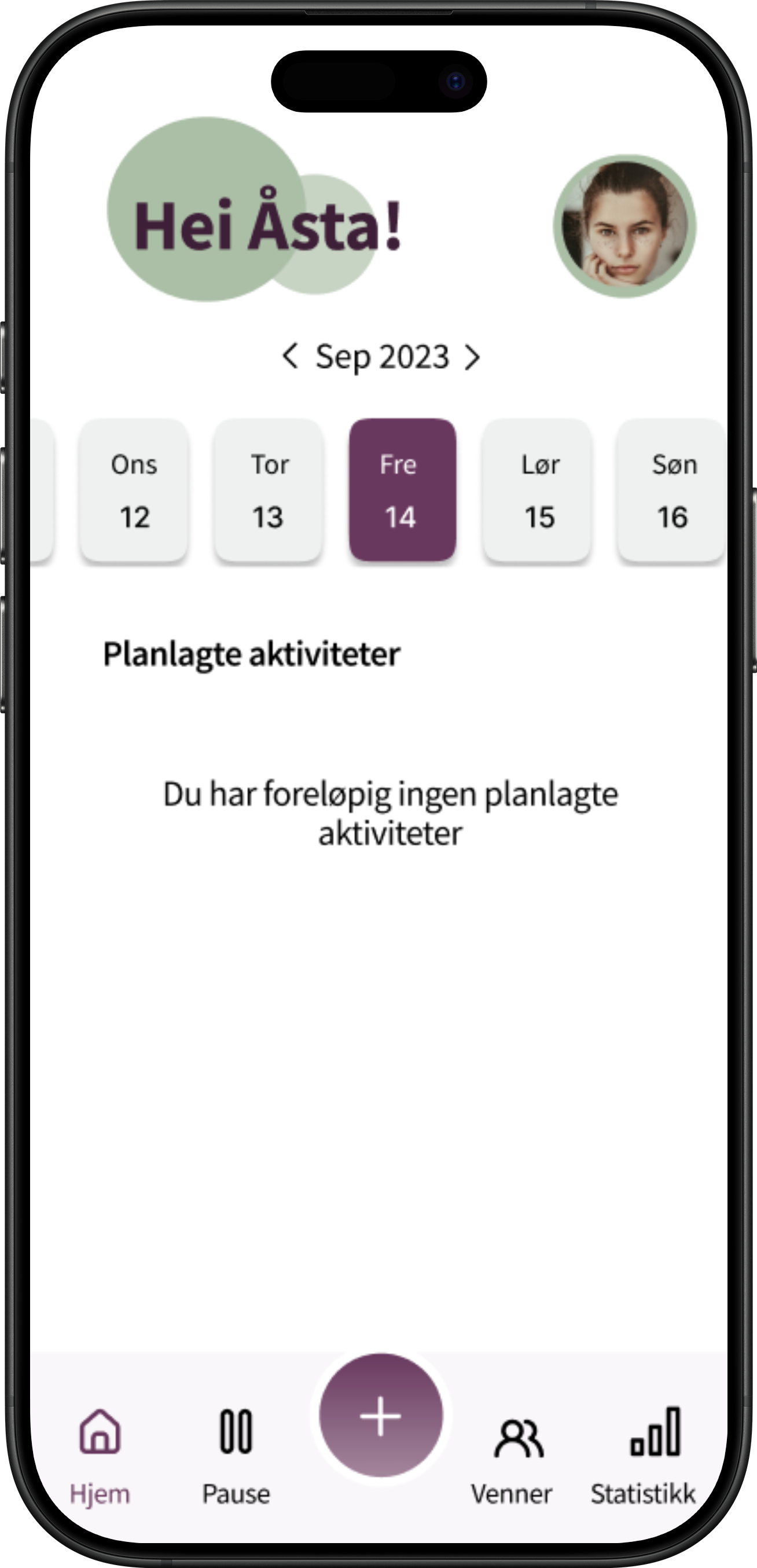Select Lør 15 in the calendar
Screen dimensions: 757x1568
point(537,490)
